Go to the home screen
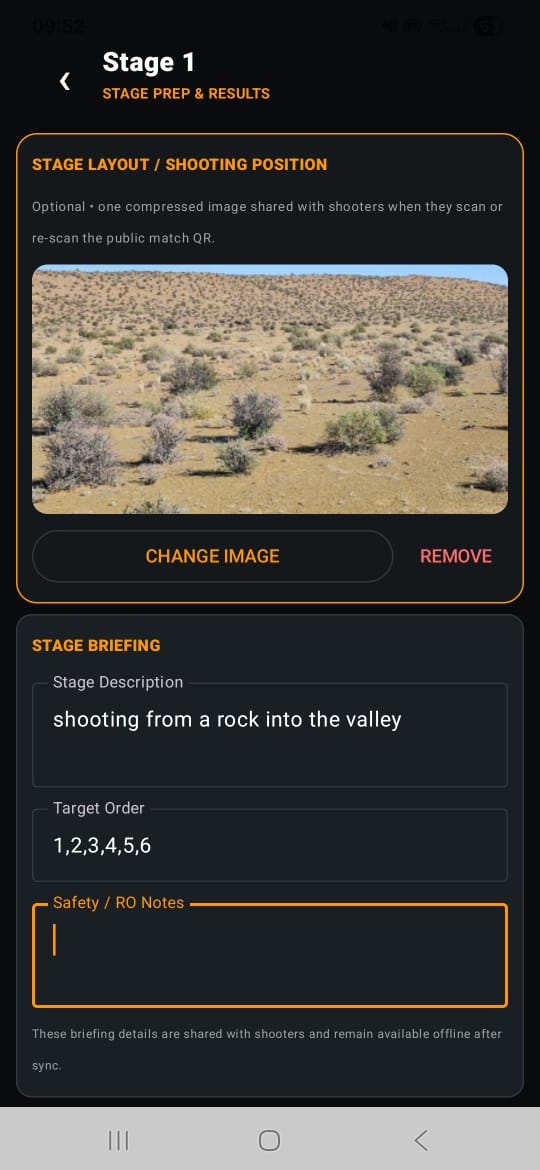The width and height of the screenshot is (540, 1170). (x=269, y=1139)
